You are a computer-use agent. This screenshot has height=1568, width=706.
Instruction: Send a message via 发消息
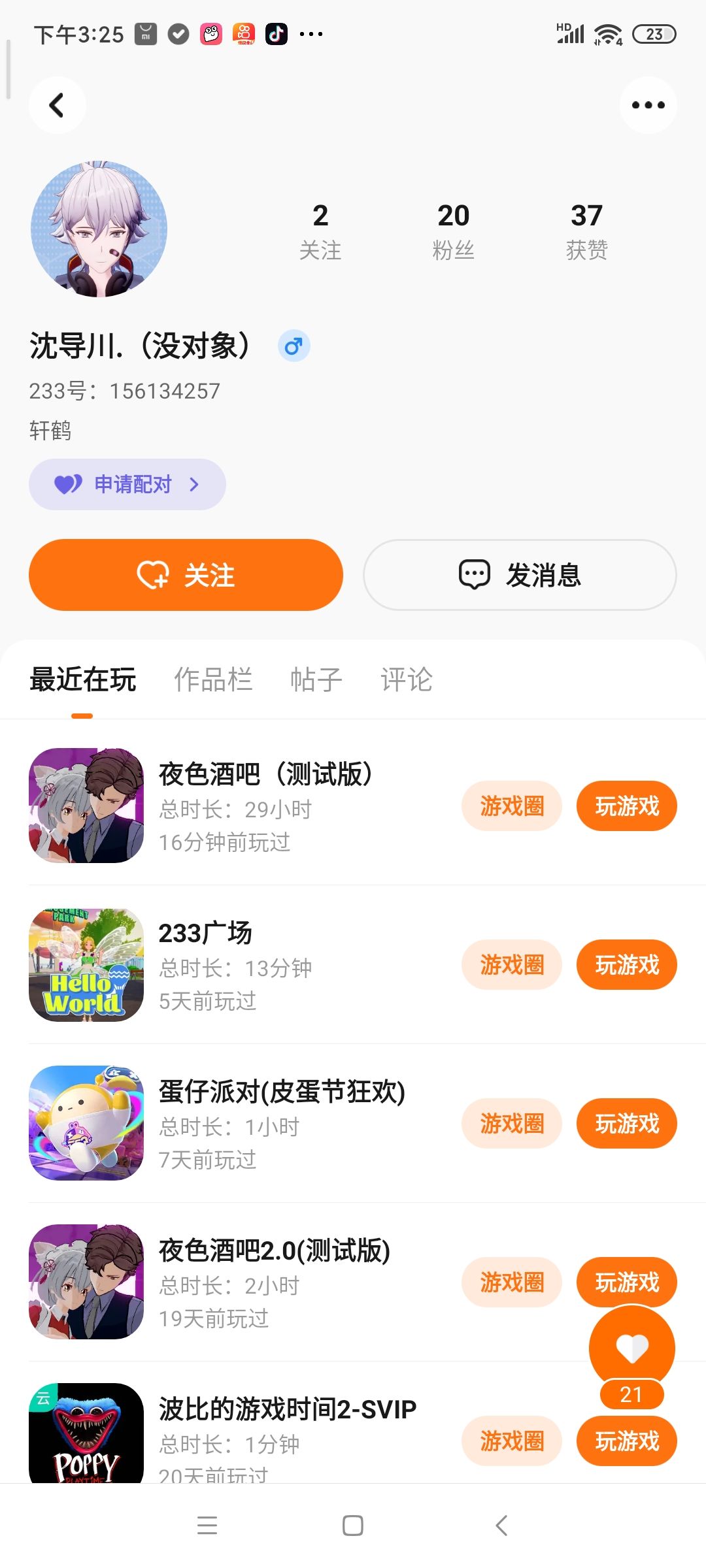coord(520,575)
